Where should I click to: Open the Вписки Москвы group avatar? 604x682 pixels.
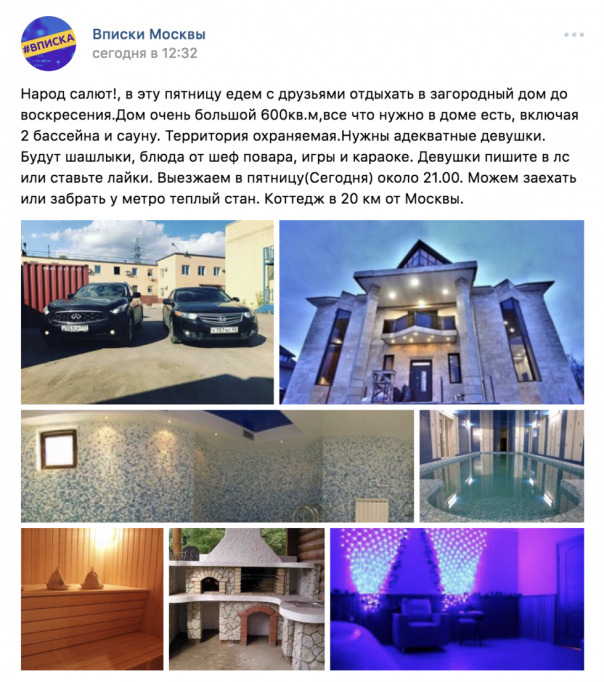coord(48,43)
